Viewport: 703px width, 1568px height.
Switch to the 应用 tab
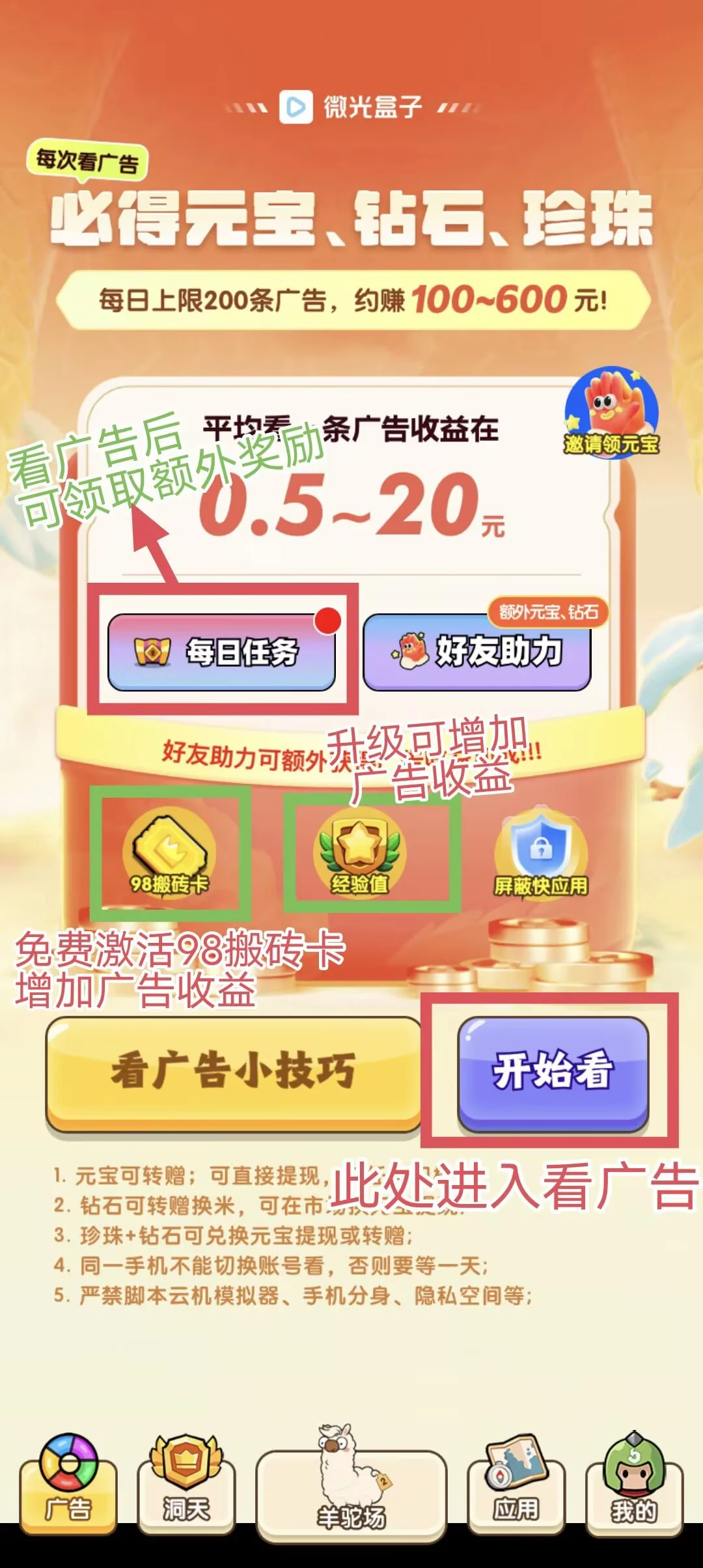point(516,1486)
